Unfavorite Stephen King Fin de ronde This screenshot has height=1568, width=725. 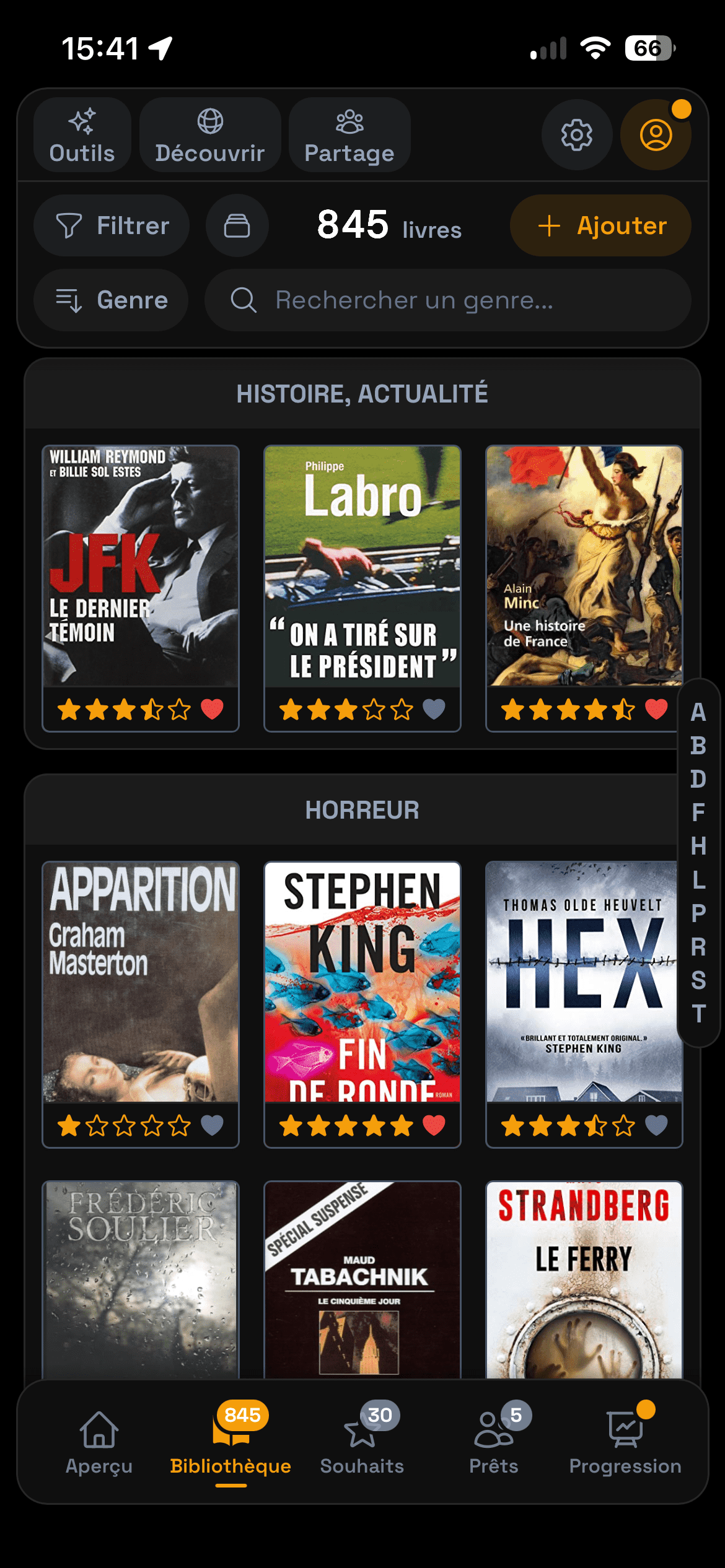click(x=434, y=1125)
